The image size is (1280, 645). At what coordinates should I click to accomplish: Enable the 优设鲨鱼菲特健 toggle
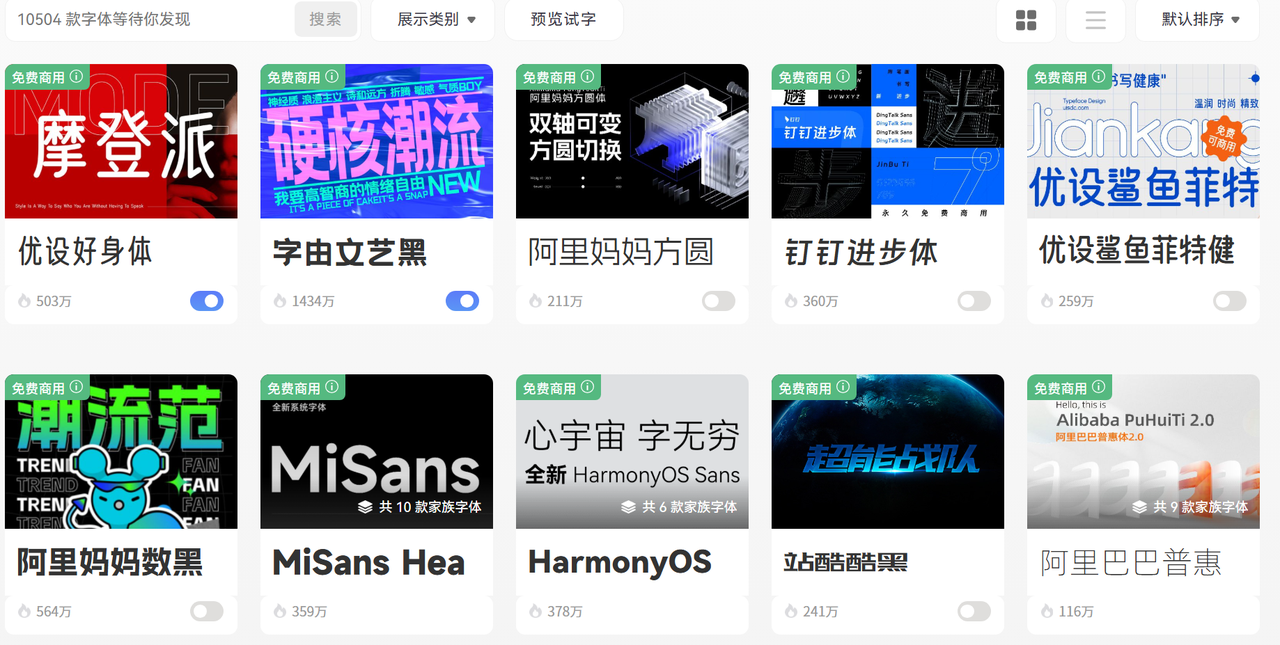click(1229, 301)
